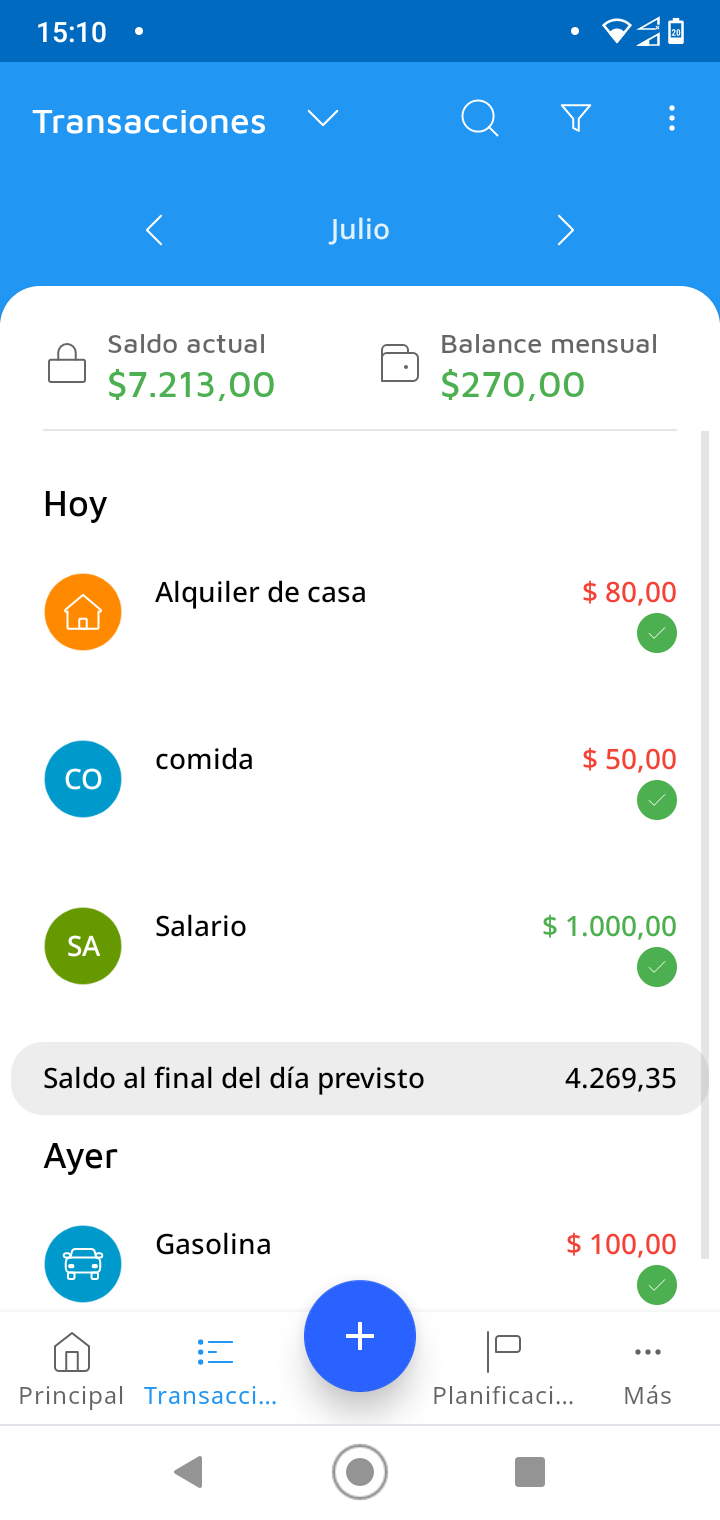Viewport: 720px width, 1520px height.
Task: Advance to the next month with the right chevron
Action: [x=566, y=229]
